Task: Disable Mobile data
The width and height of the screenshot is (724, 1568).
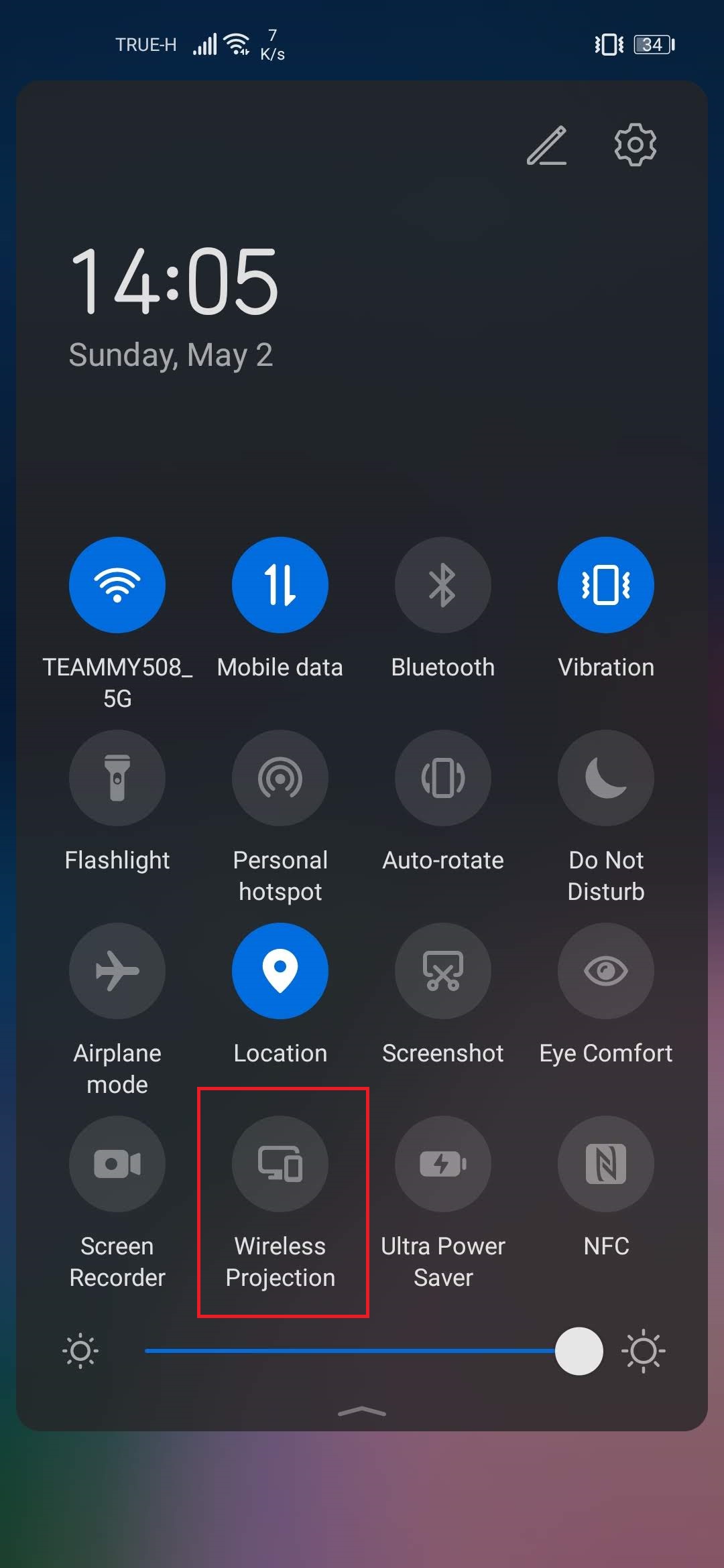Action: tap(280, 585)
